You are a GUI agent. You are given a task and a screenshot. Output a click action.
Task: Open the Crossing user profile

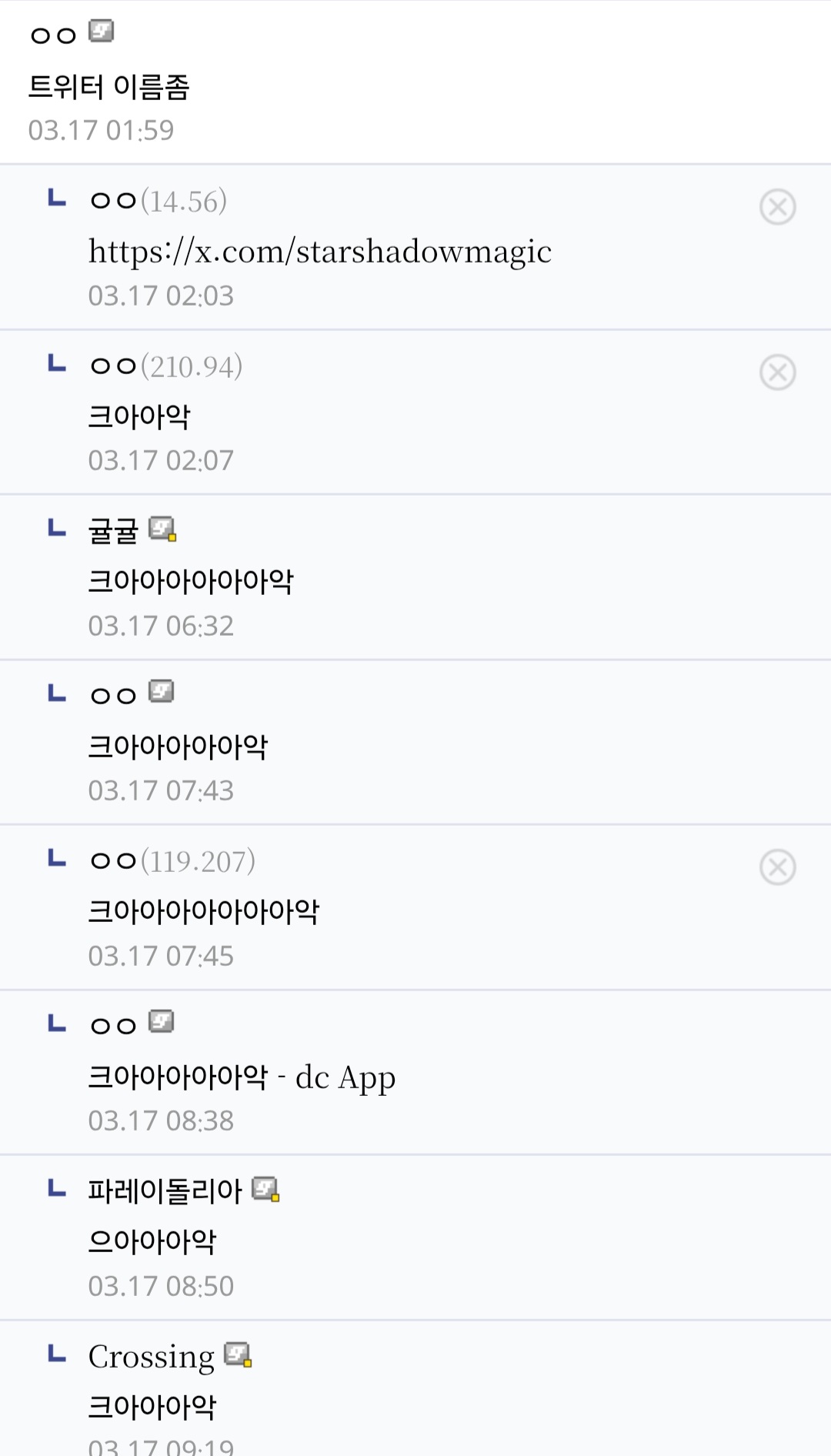(x=152, y=1357)
